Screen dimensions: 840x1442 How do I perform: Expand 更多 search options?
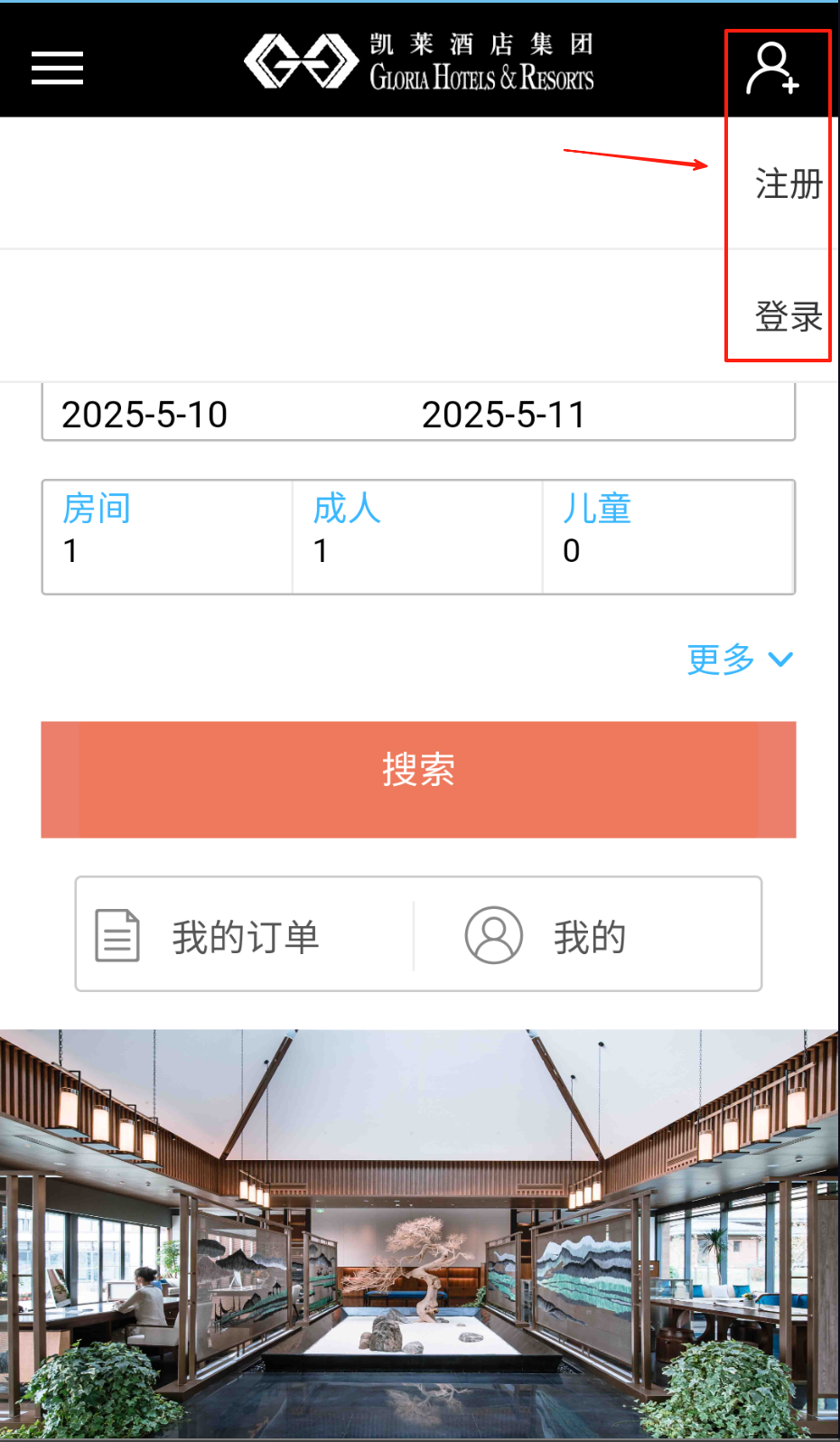coord(739,660)
